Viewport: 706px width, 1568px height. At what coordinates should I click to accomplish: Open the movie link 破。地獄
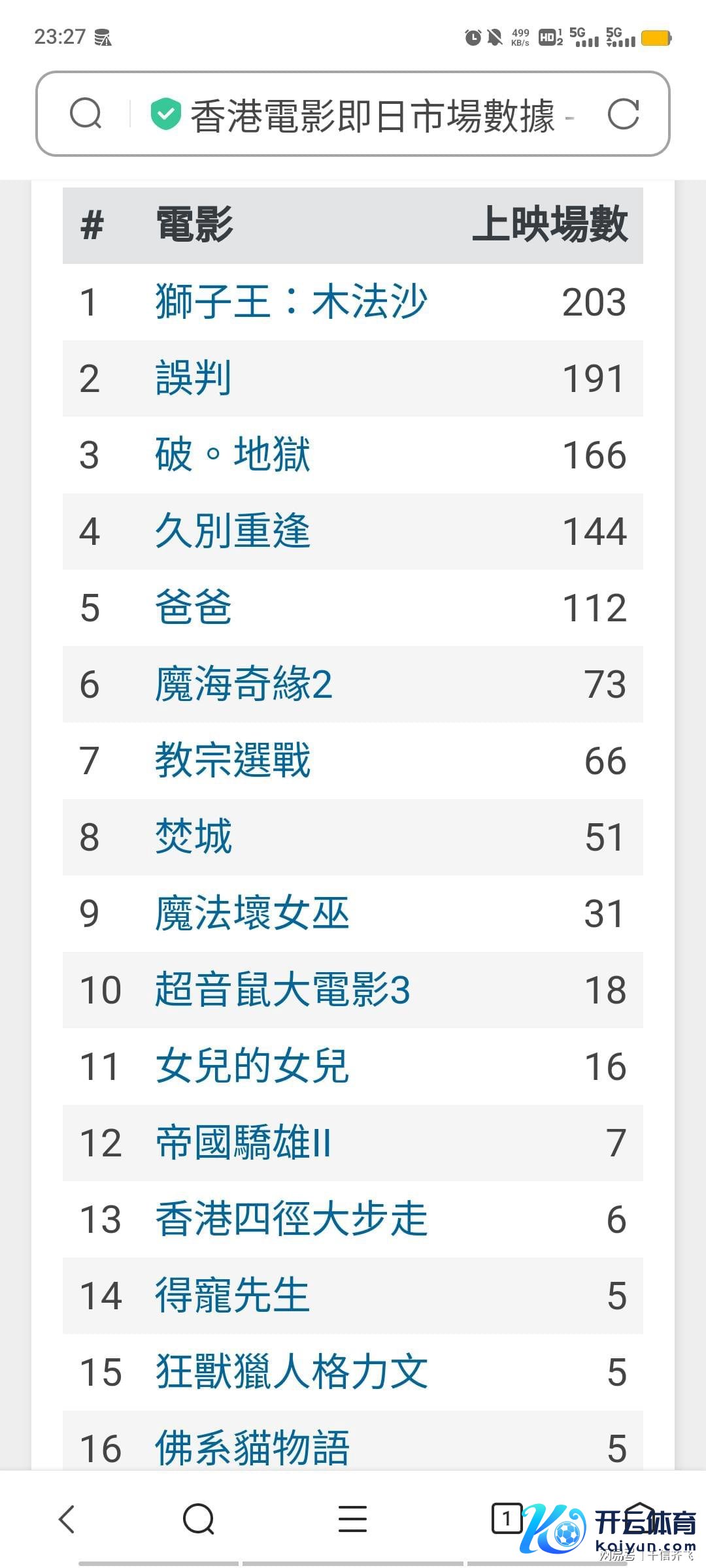pyautogui.click(x=232, y=455)
